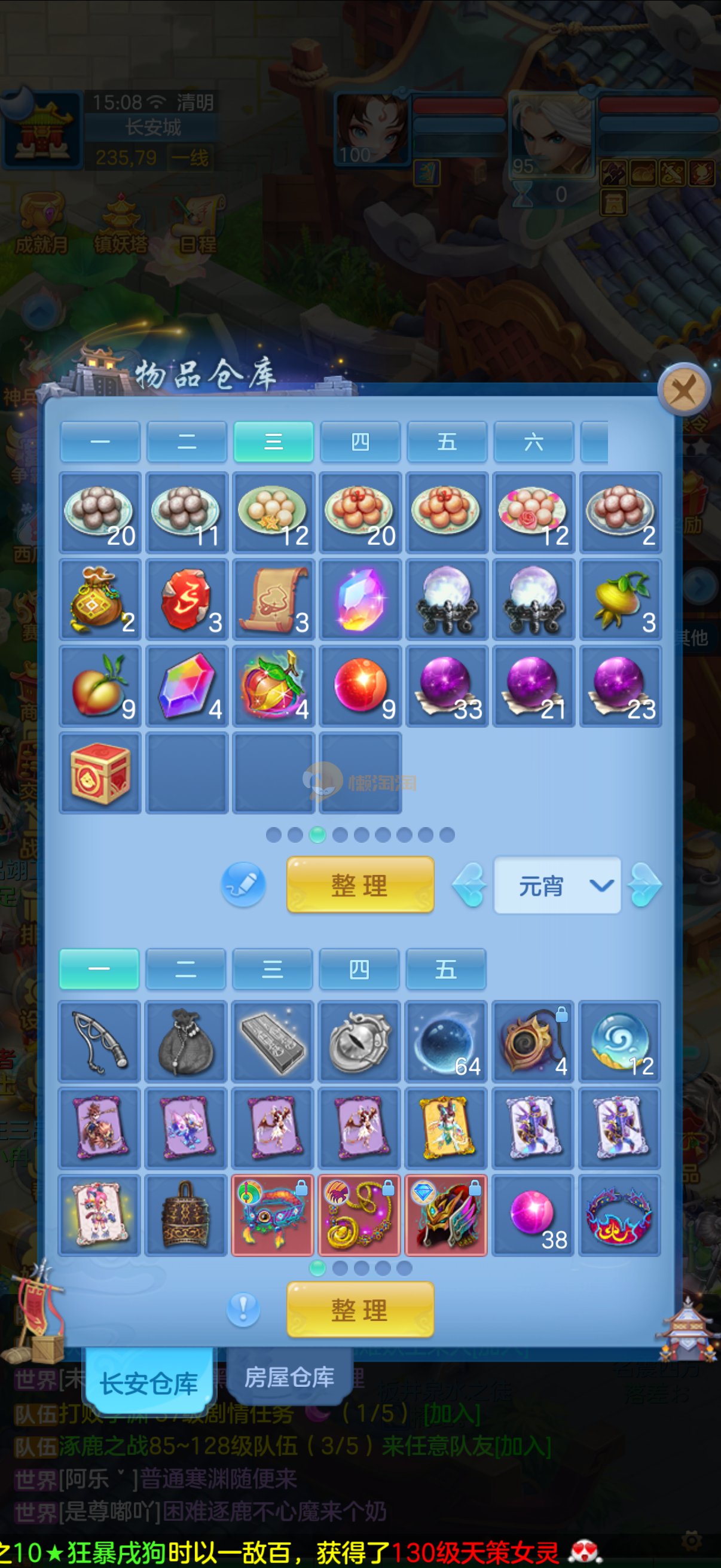Switch to warehouse page 四 tab
This screenshot has width=721, height=1568.
(360, 442)
